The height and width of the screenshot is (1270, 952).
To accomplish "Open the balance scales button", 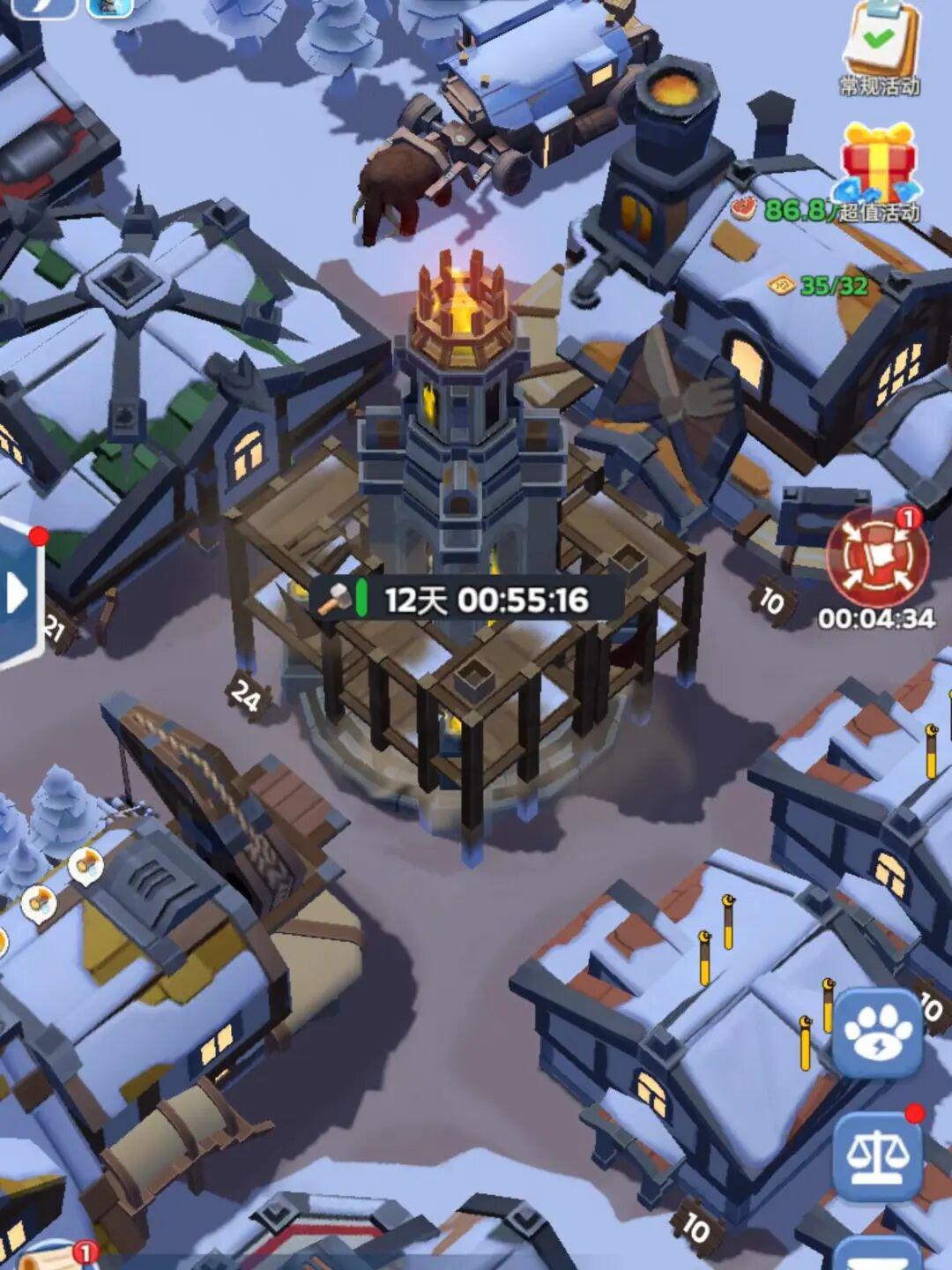I will click(x=877, y=1157).
